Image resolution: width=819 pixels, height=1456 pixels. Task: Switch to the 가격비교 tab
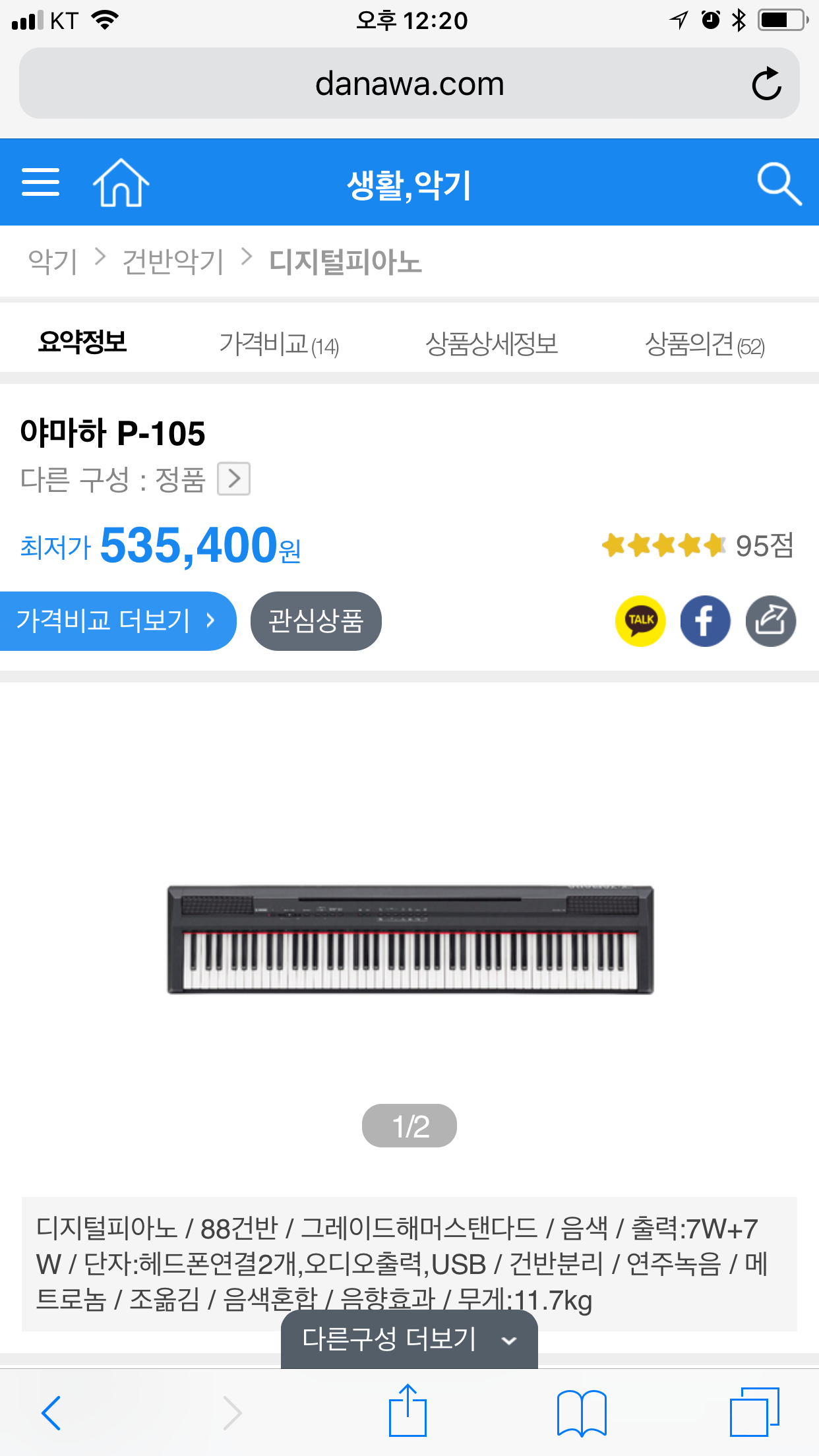click(279, 344)
